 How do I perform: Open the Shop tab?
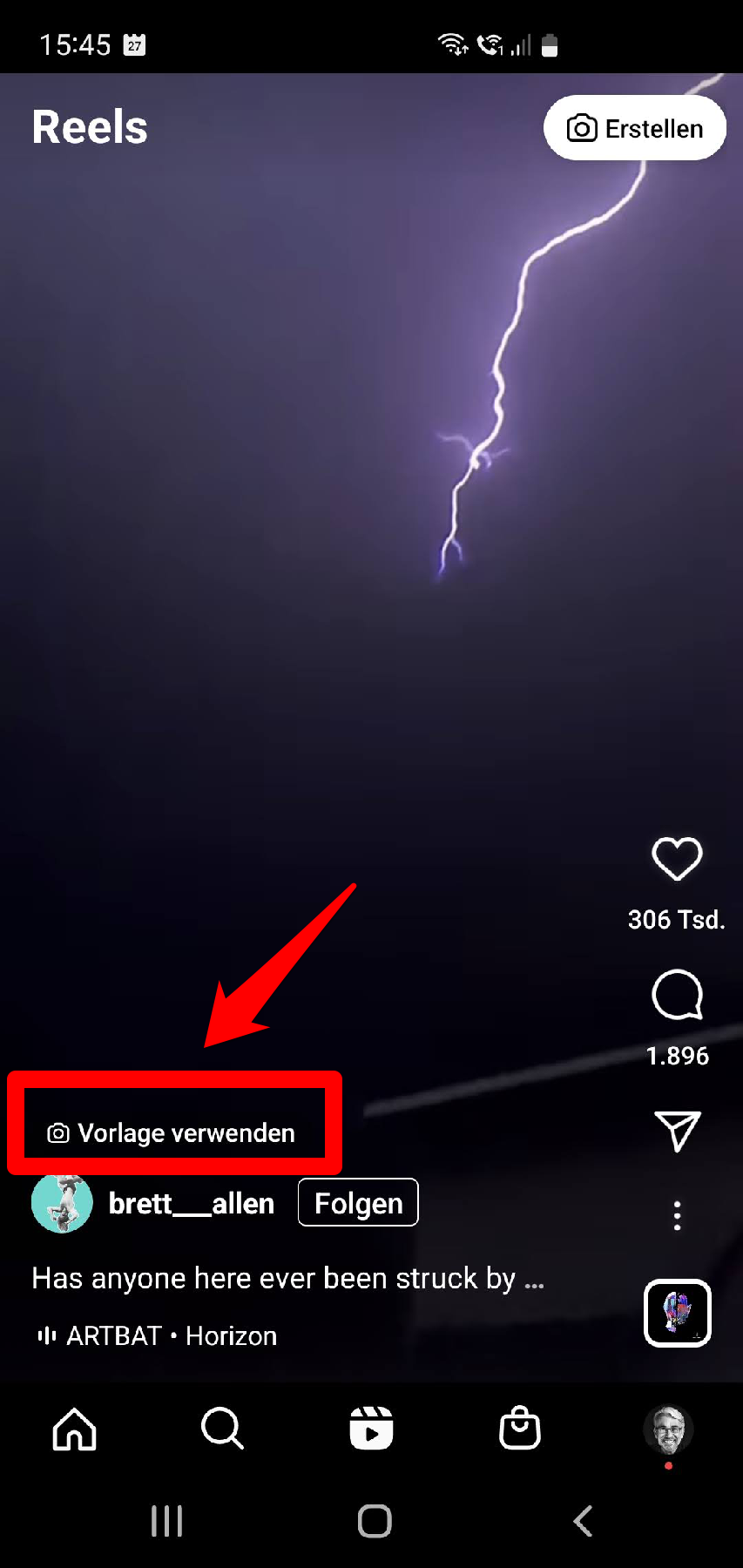[520, 1429]
